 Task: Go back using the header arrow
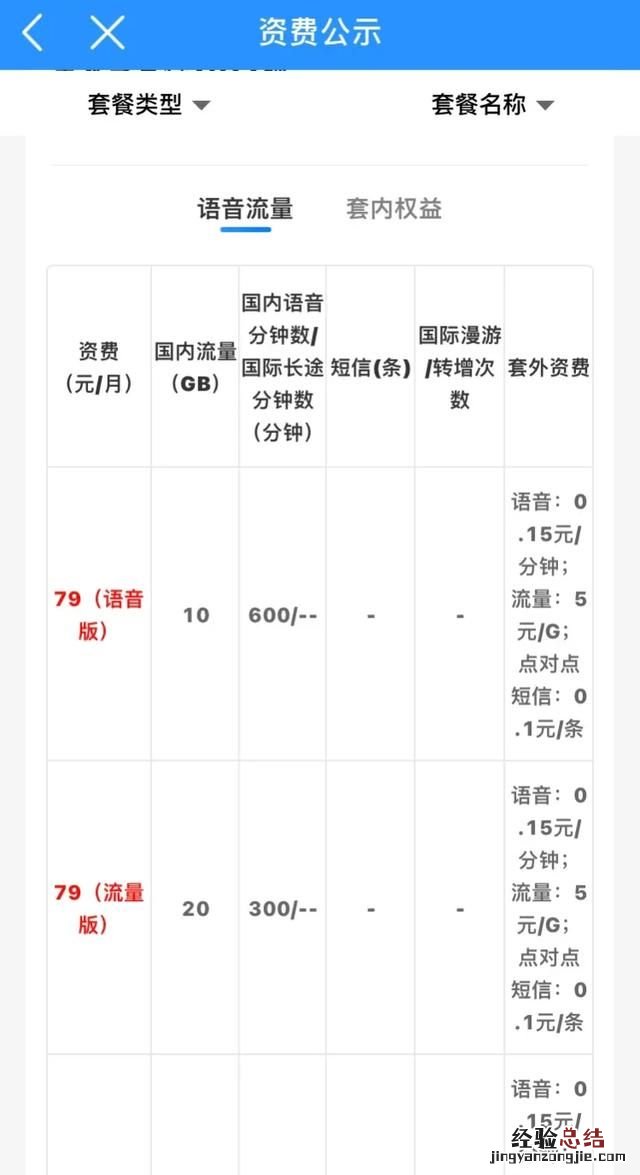click(x=33, y=33)
